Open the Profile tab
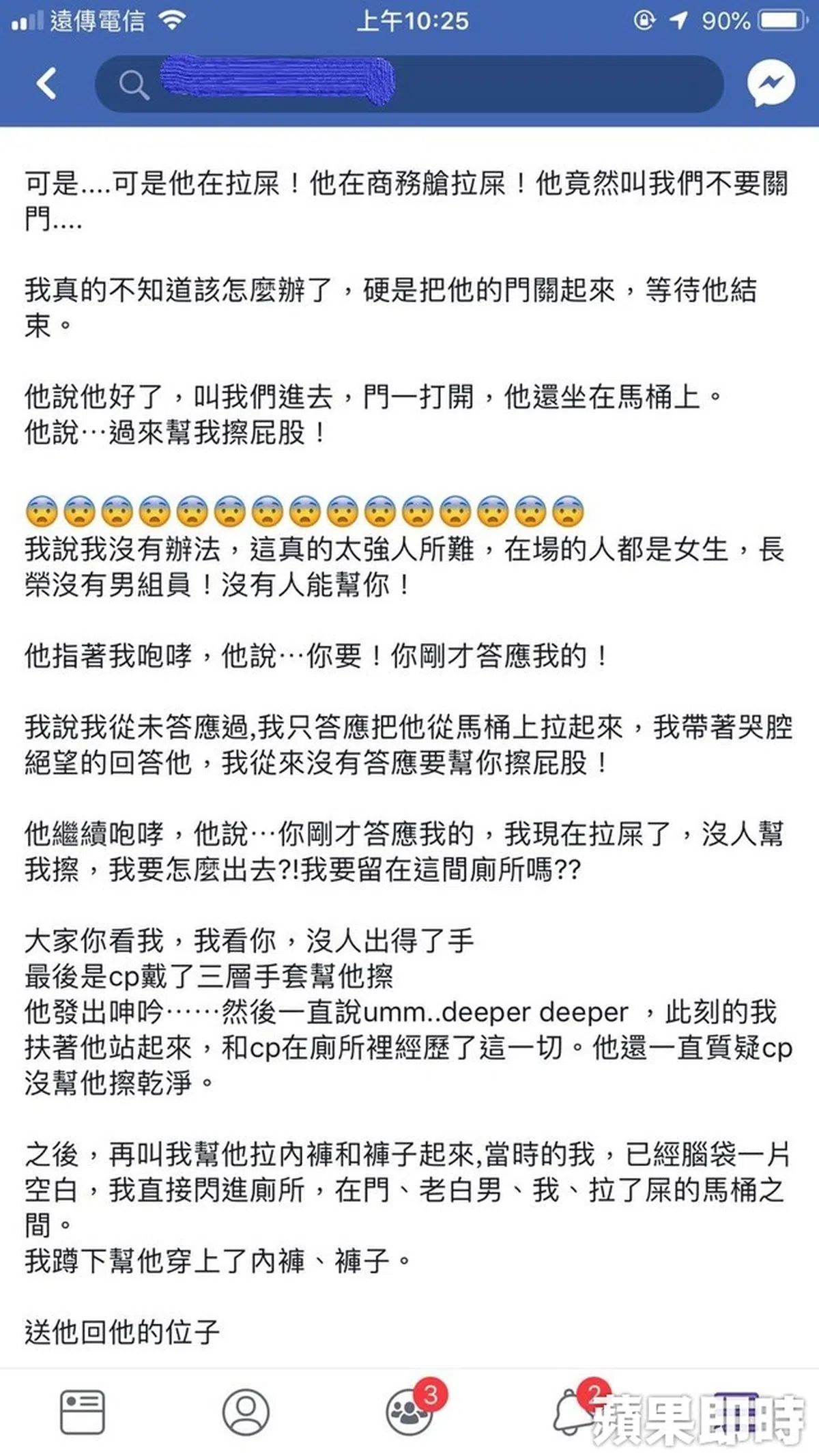The height and width of the screenshot is (1456, 819). [246, 1412]
